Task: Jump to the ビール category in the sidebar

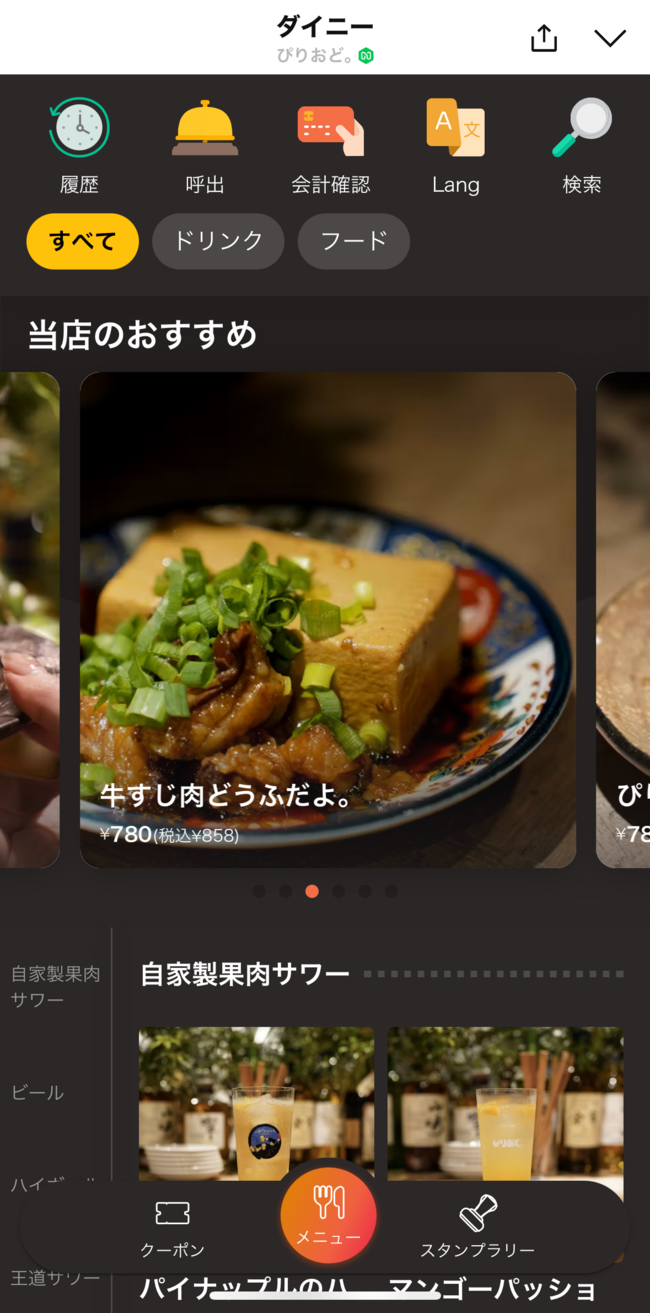Action: pyautogui.click(x=38, y=1092)
